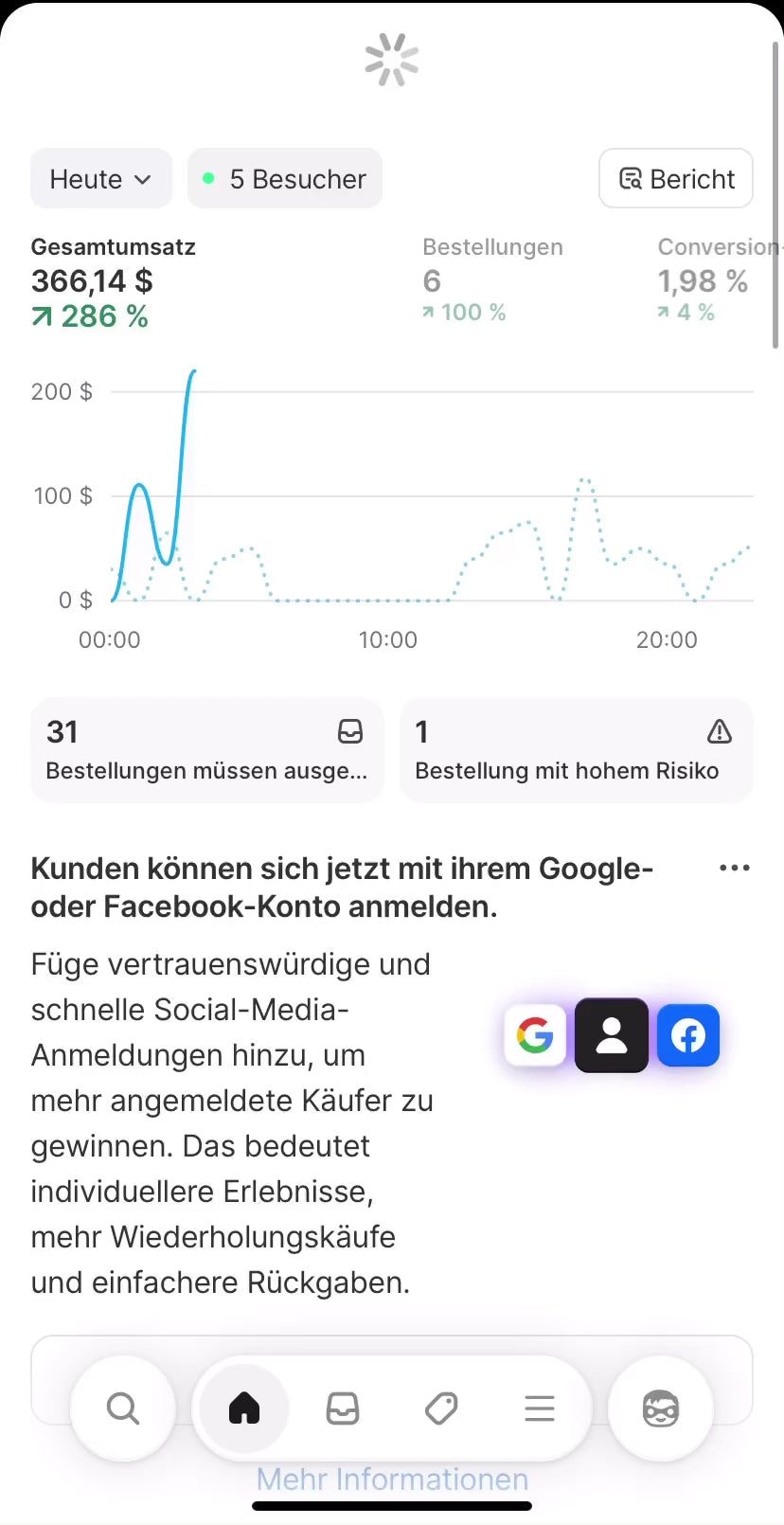Open the three-dot menu of the login card
The width and height of the screenshot is (784, 1525).
(x=734, y=869)
